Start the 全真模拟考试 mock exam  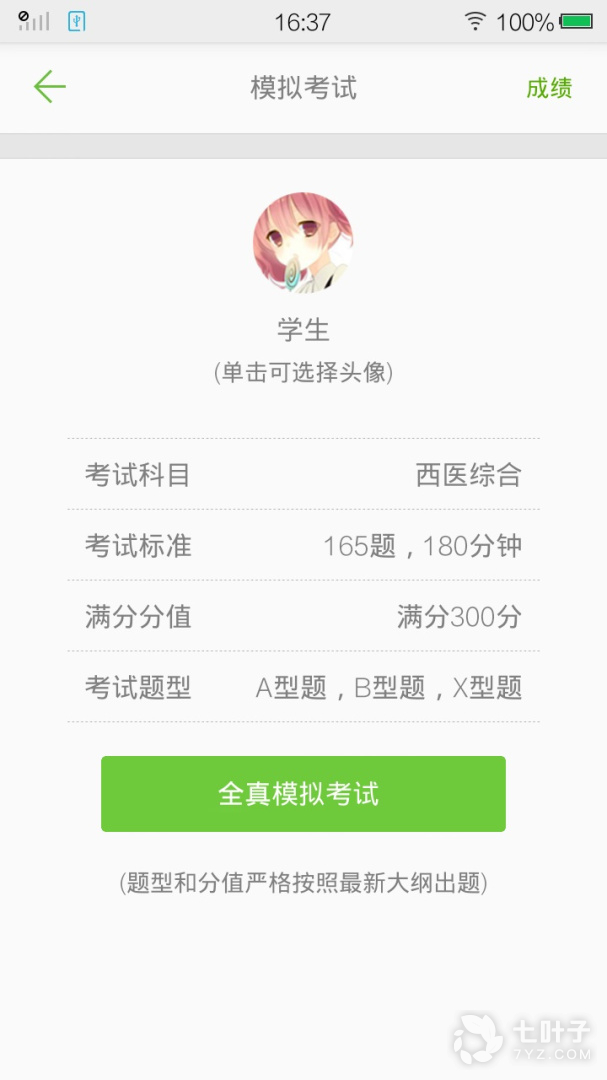(303, 794)
